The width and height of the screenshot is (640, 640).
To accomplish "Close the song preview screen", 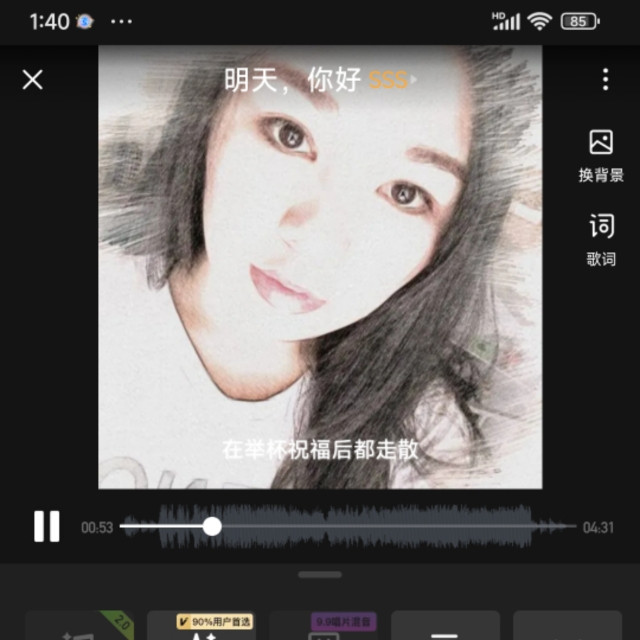I will (33, 80).
